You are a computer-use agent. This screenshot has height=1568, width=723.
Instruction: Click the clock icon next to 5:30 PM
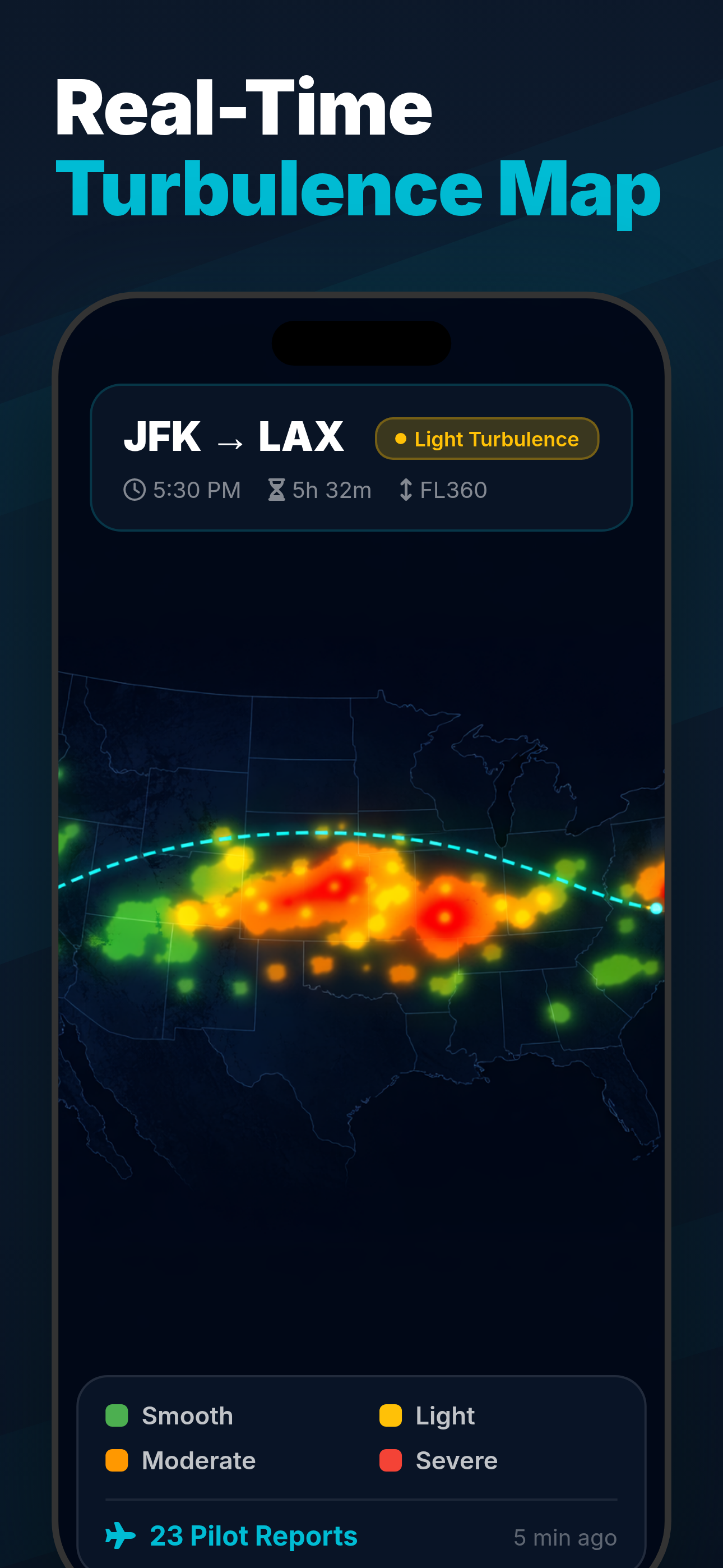134,490
